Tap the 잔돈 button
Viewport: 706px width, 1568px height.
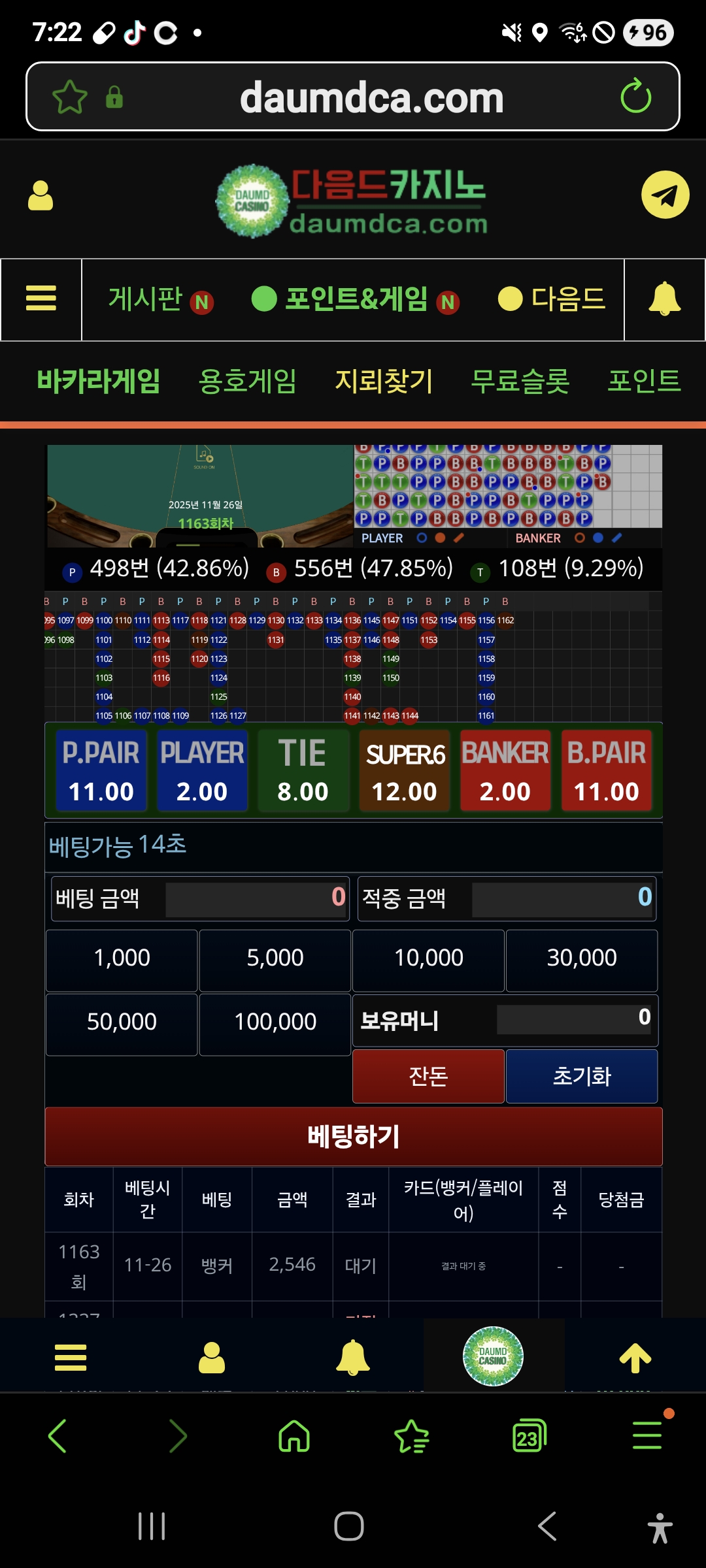click(x=428, y=1076)
